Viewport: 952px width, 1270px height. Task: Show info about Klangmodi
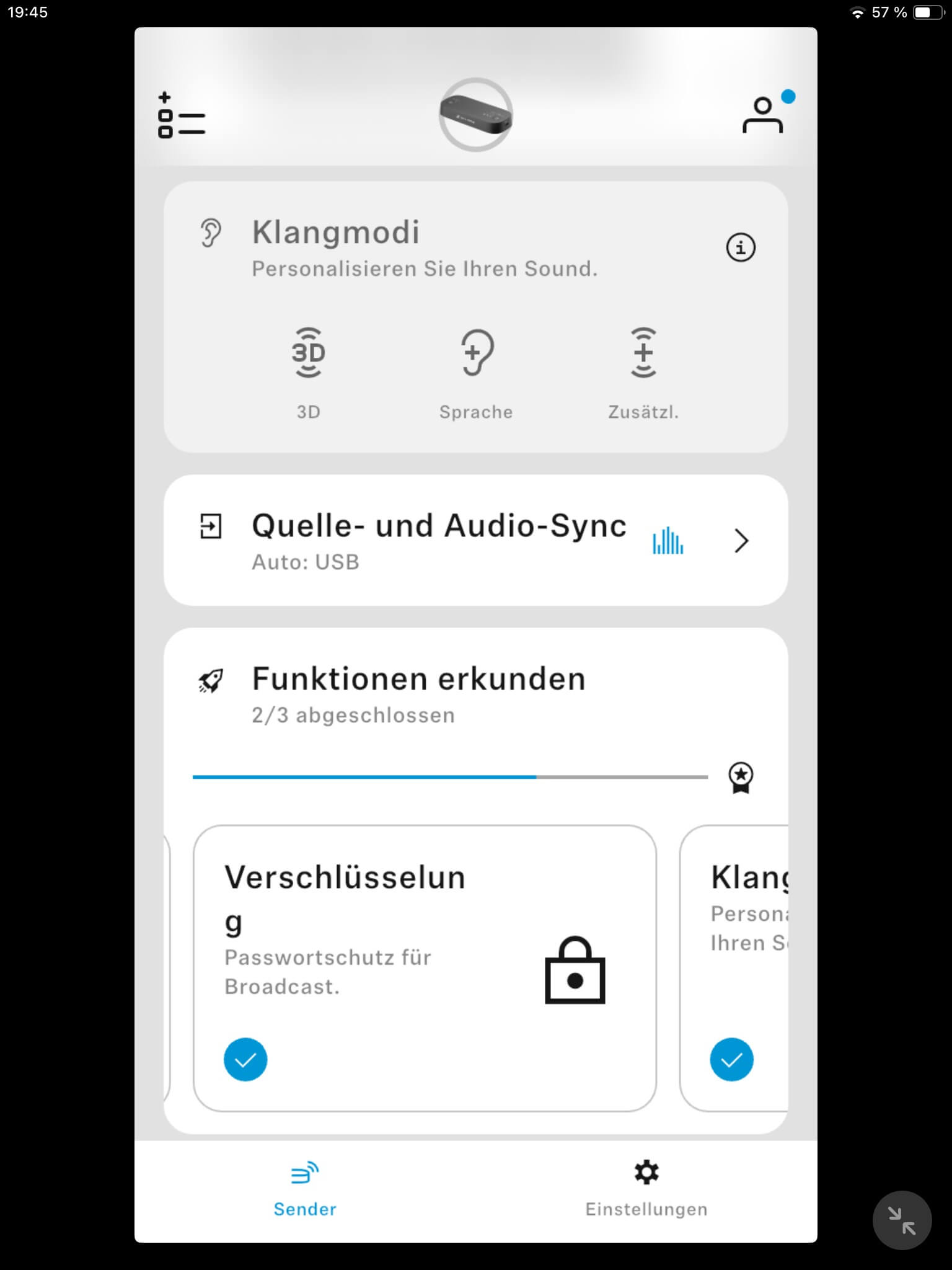(741, 248)
